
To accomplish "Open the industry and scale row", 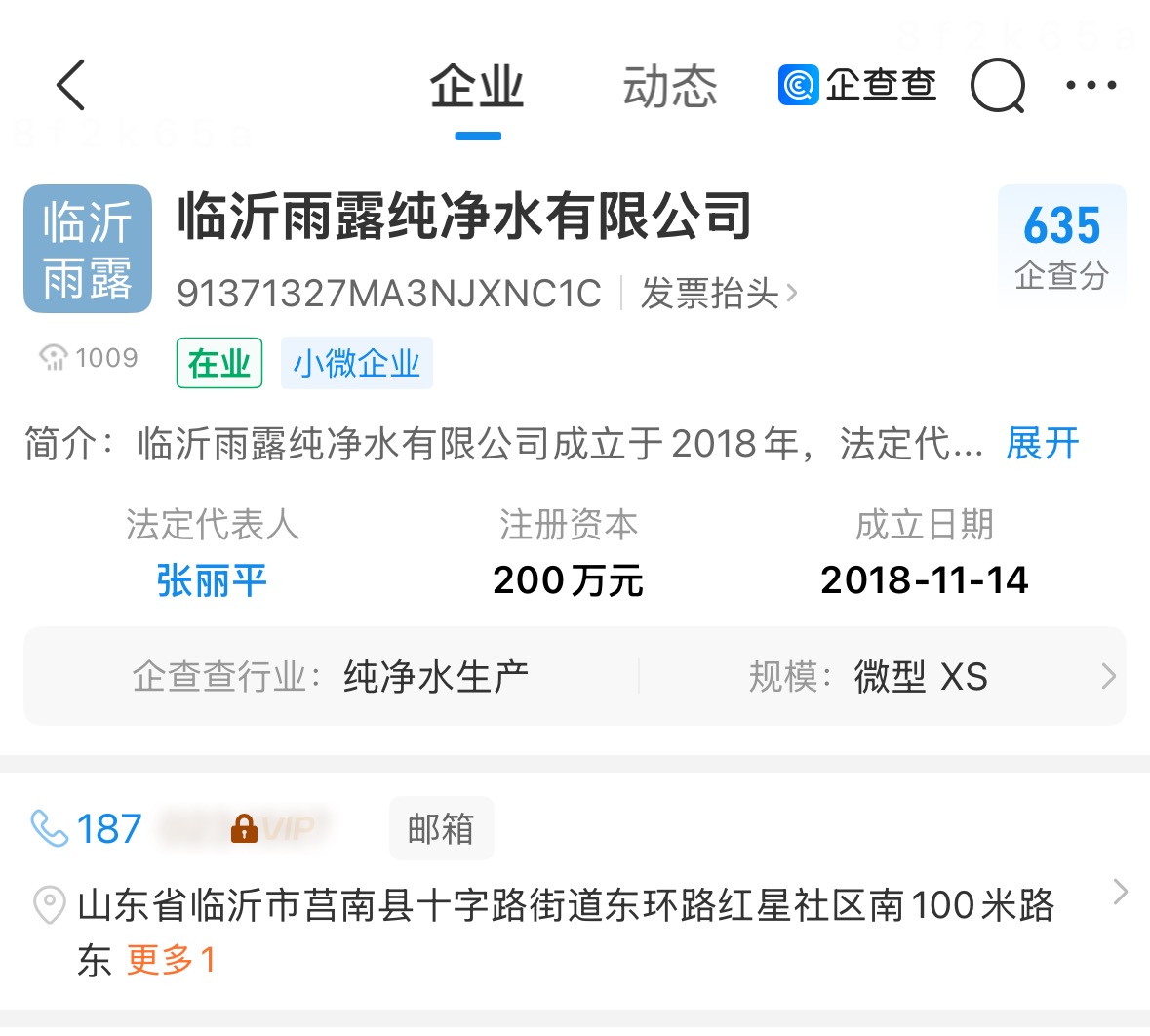I will pyautogui.click(x=575, y=676).
